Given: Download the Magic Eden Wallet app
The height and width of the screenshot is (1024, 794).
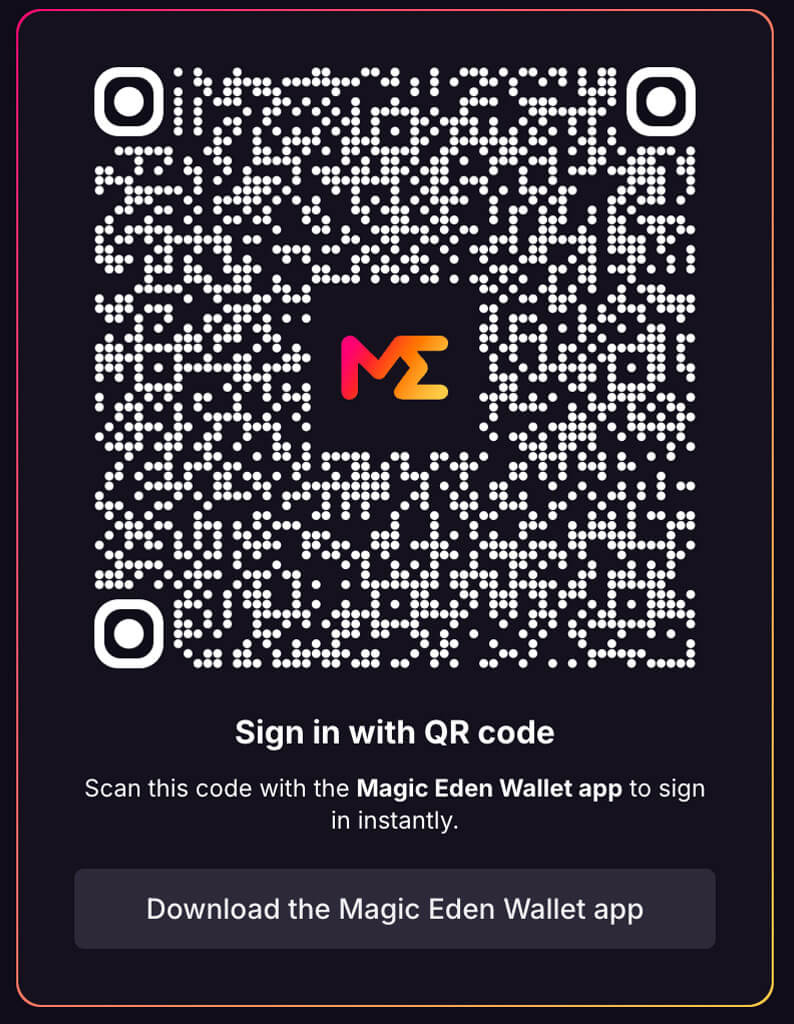Looking at the screenshot, I should coord(394,908).
